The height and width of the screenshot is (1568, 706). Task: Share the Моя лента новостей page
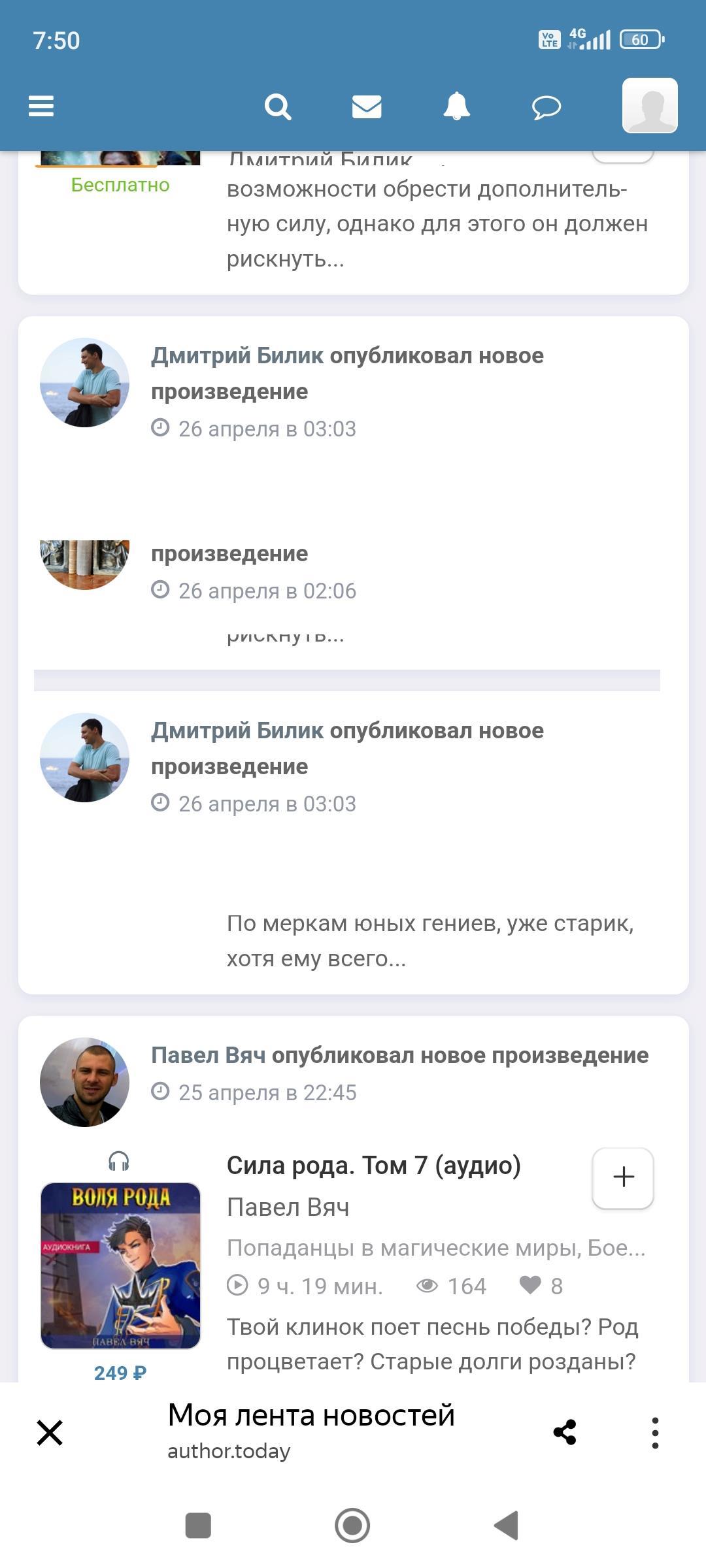pyautogui.click(x=565, y=1432)
